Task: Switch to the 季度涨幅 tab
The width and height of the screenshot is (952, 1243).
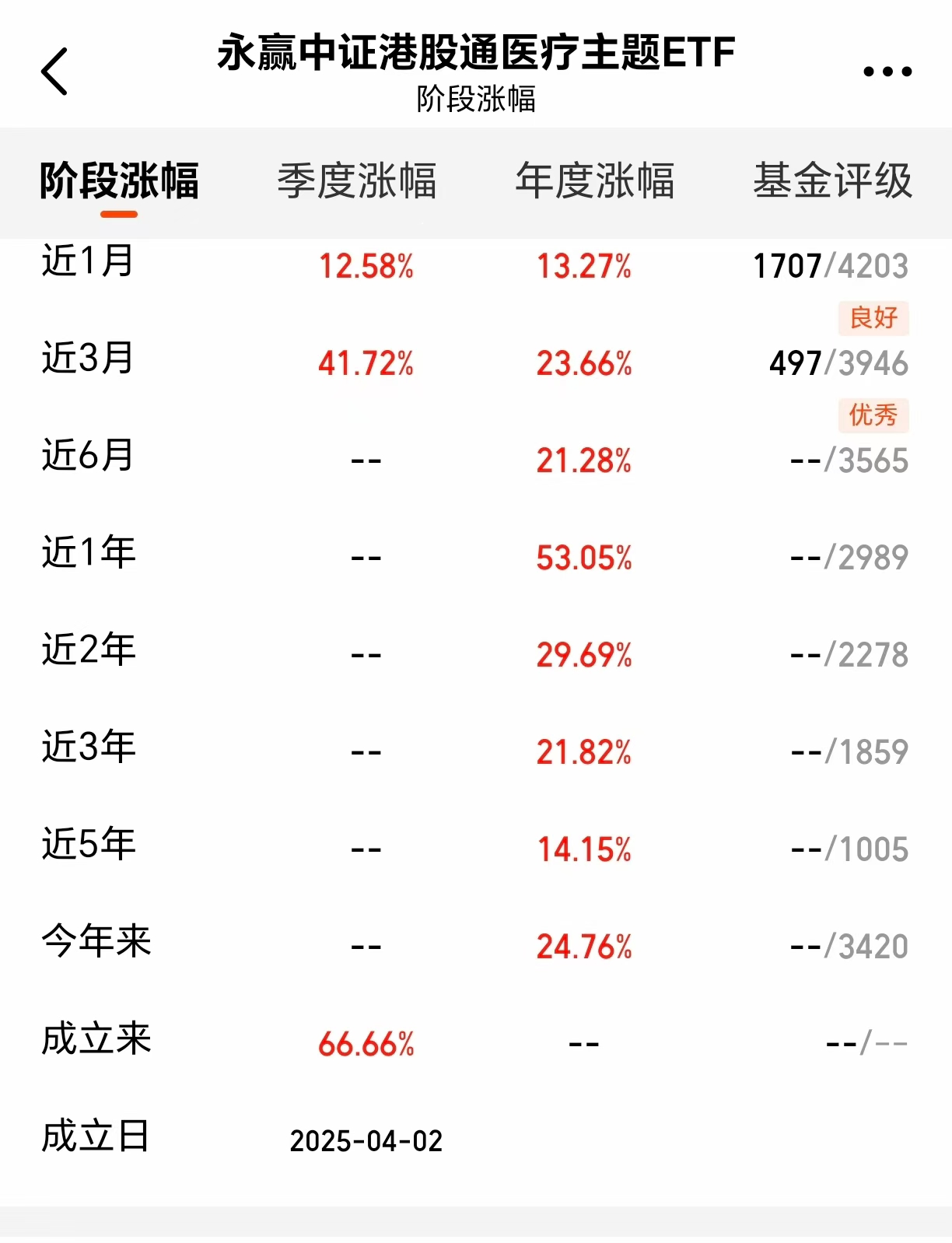Action: pos(357,182)
